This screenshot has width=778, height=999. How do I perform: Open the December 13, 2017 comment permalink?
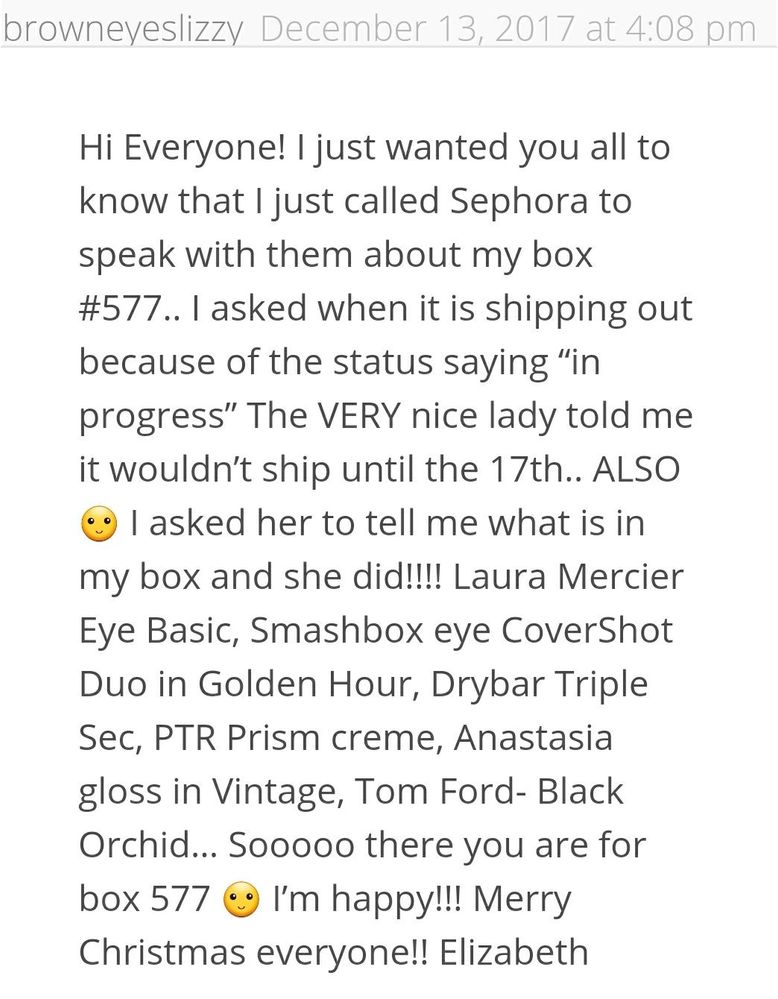tap(507, 29)
